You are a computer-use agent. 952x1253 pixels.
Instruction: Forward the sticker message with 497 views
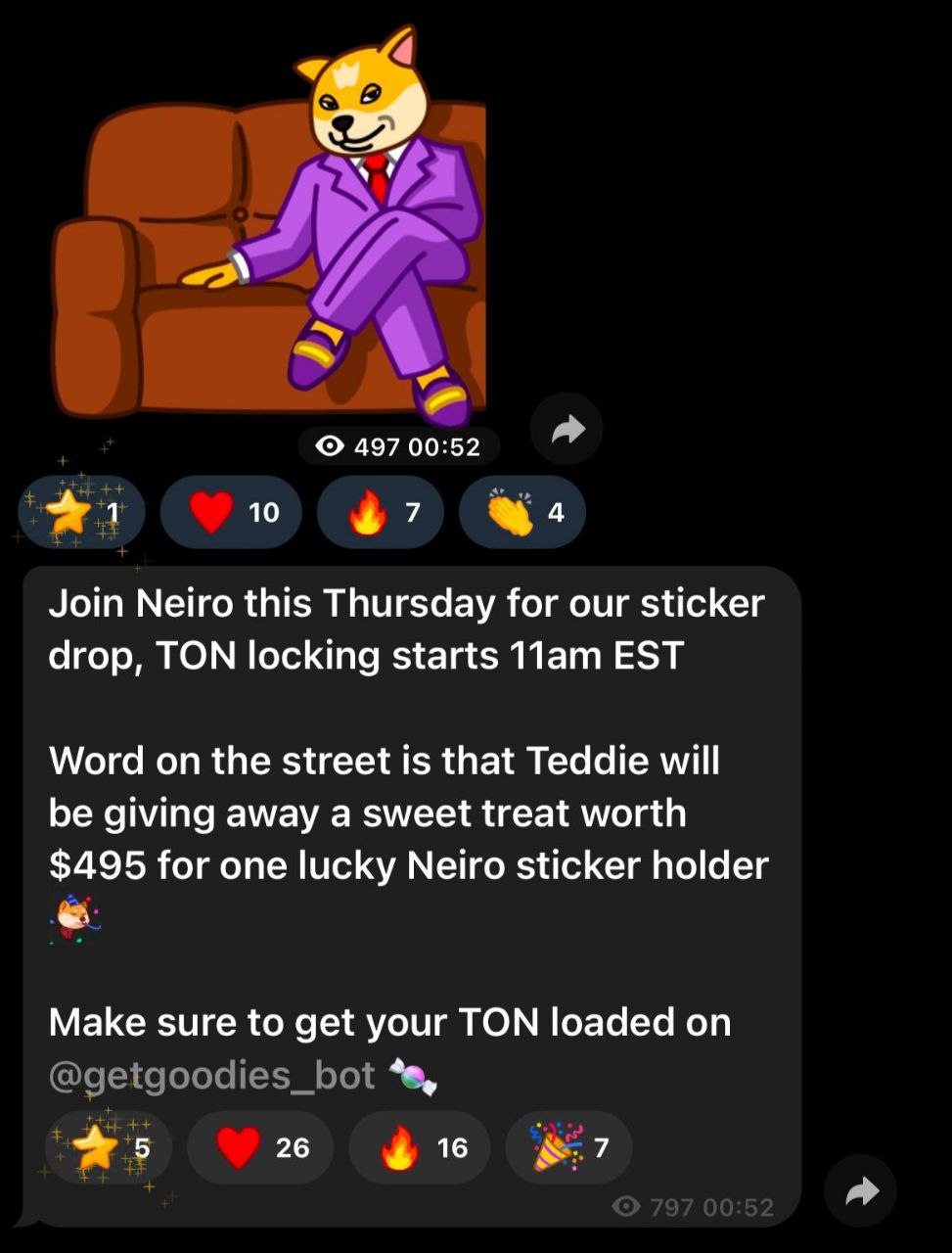[567, 429]
